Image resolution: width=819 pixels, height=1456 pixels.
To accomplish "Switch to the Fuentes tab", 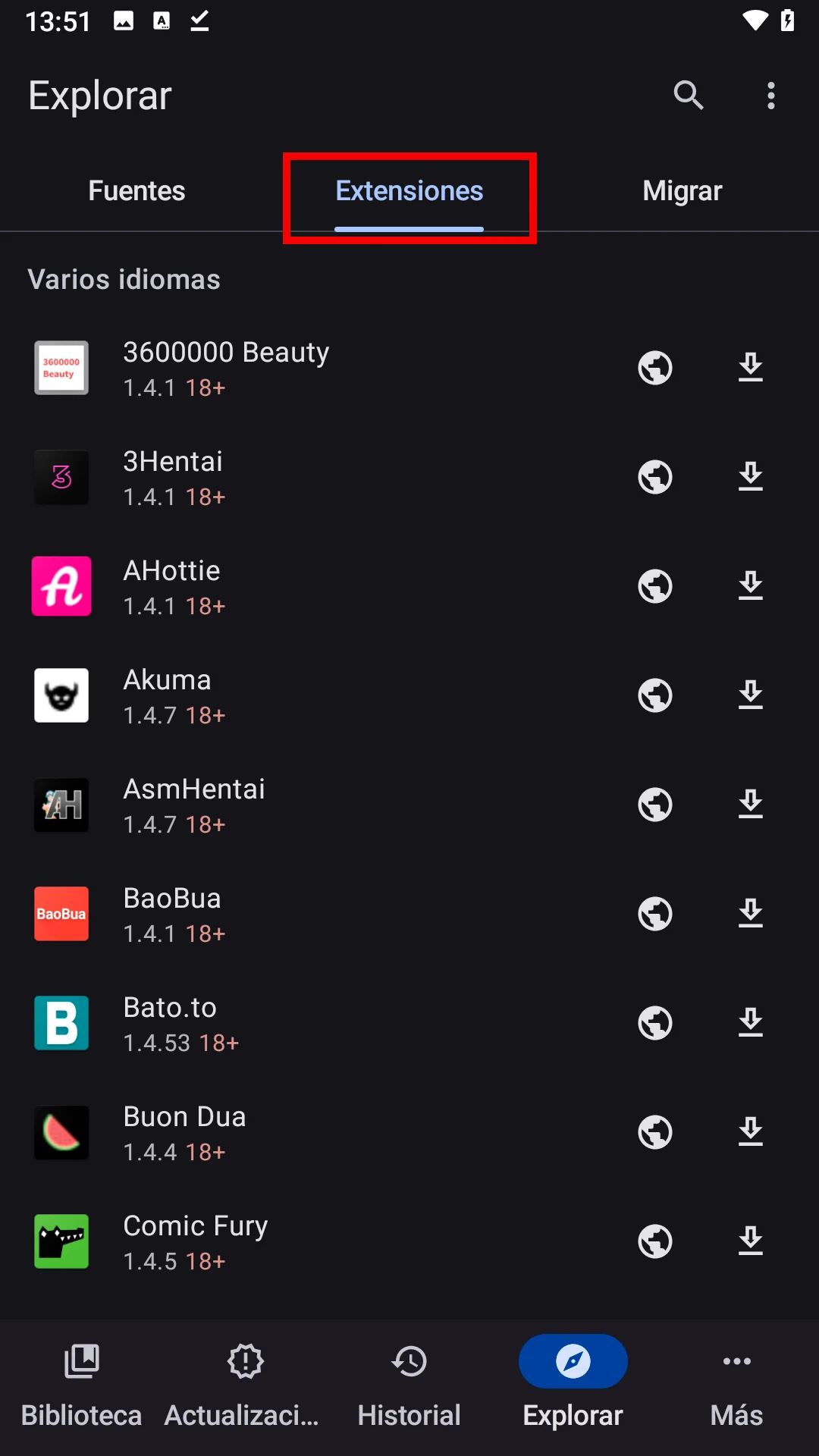I will coord(136,191).
